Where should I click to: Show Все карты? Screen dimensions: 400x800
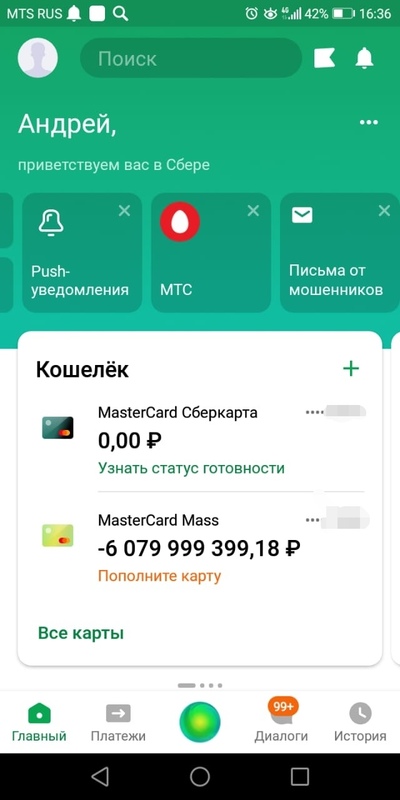[x=81, y=633]
